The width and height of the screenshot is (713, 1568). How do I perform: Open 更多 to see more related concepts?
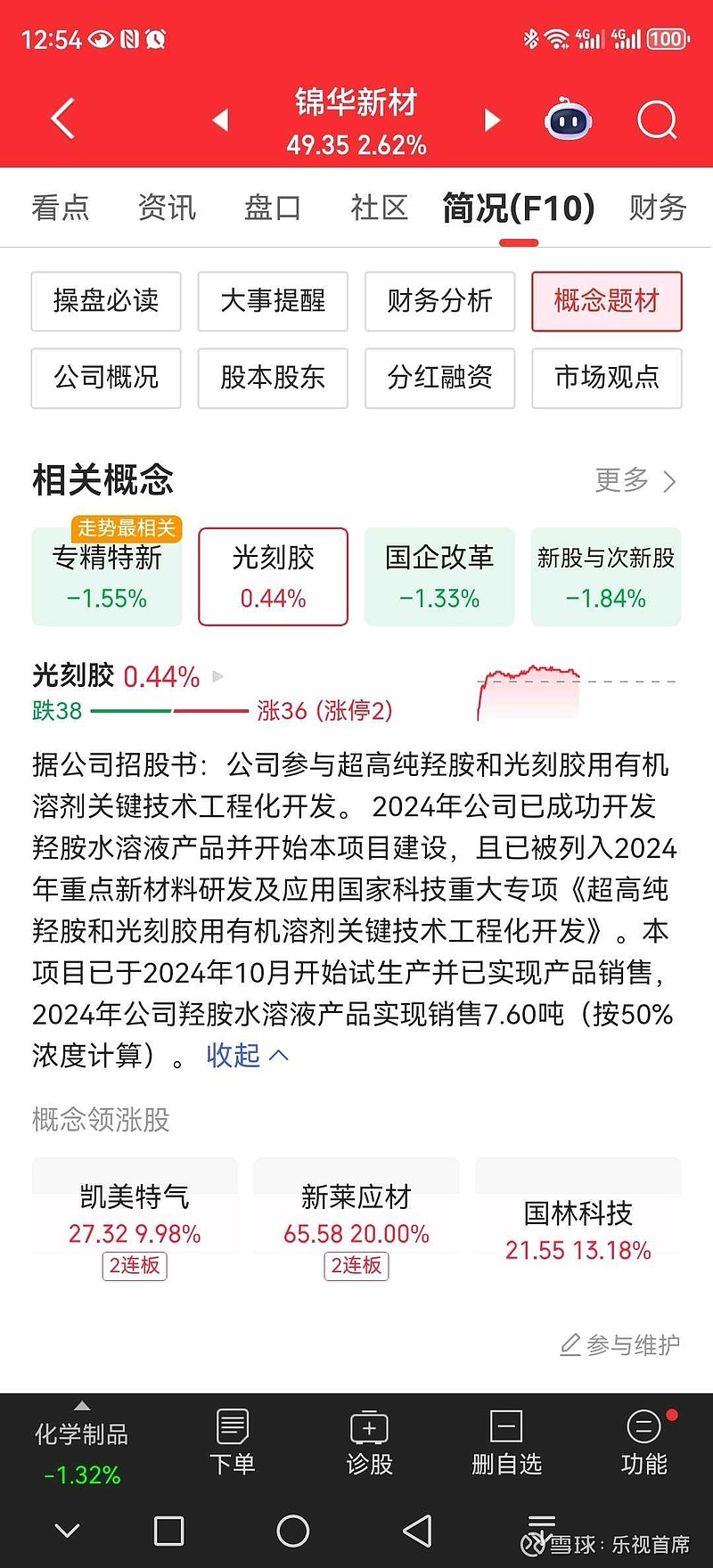[626, 481]
